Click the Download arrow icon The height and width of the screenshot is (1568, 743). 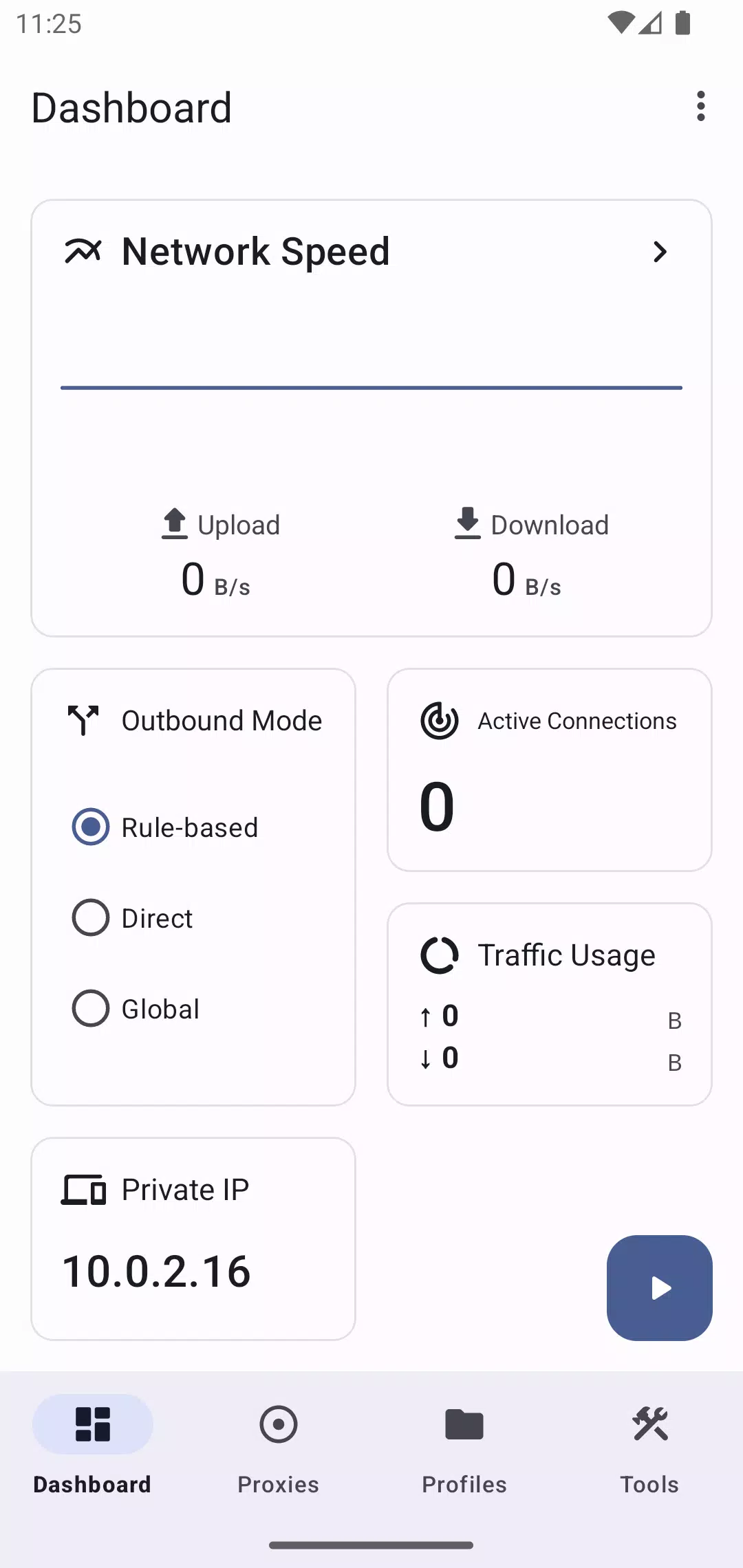coord(466,523)
